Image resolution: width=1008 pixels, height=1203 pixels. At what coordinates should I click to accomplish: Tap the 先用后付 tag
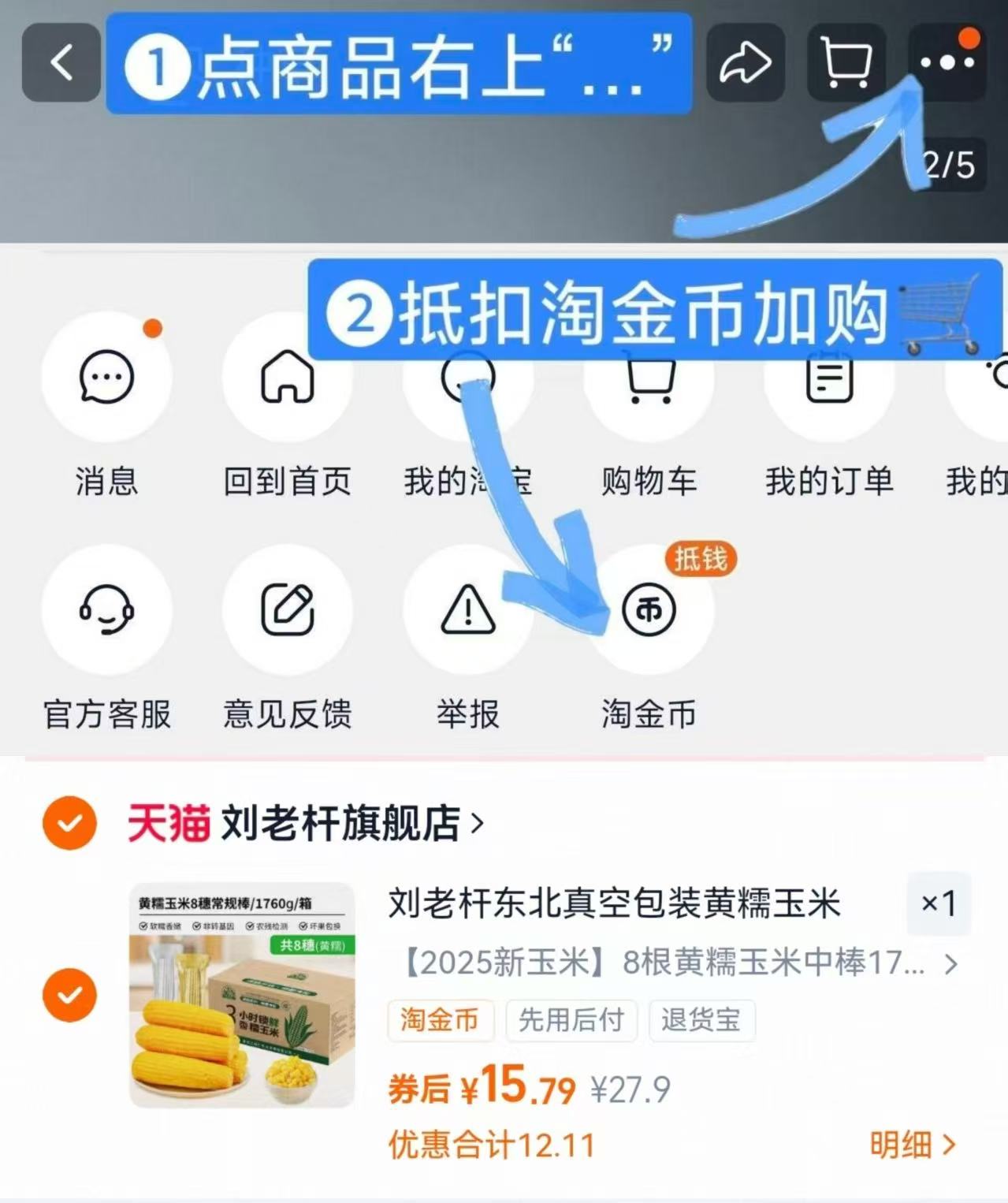[572, 1021]
